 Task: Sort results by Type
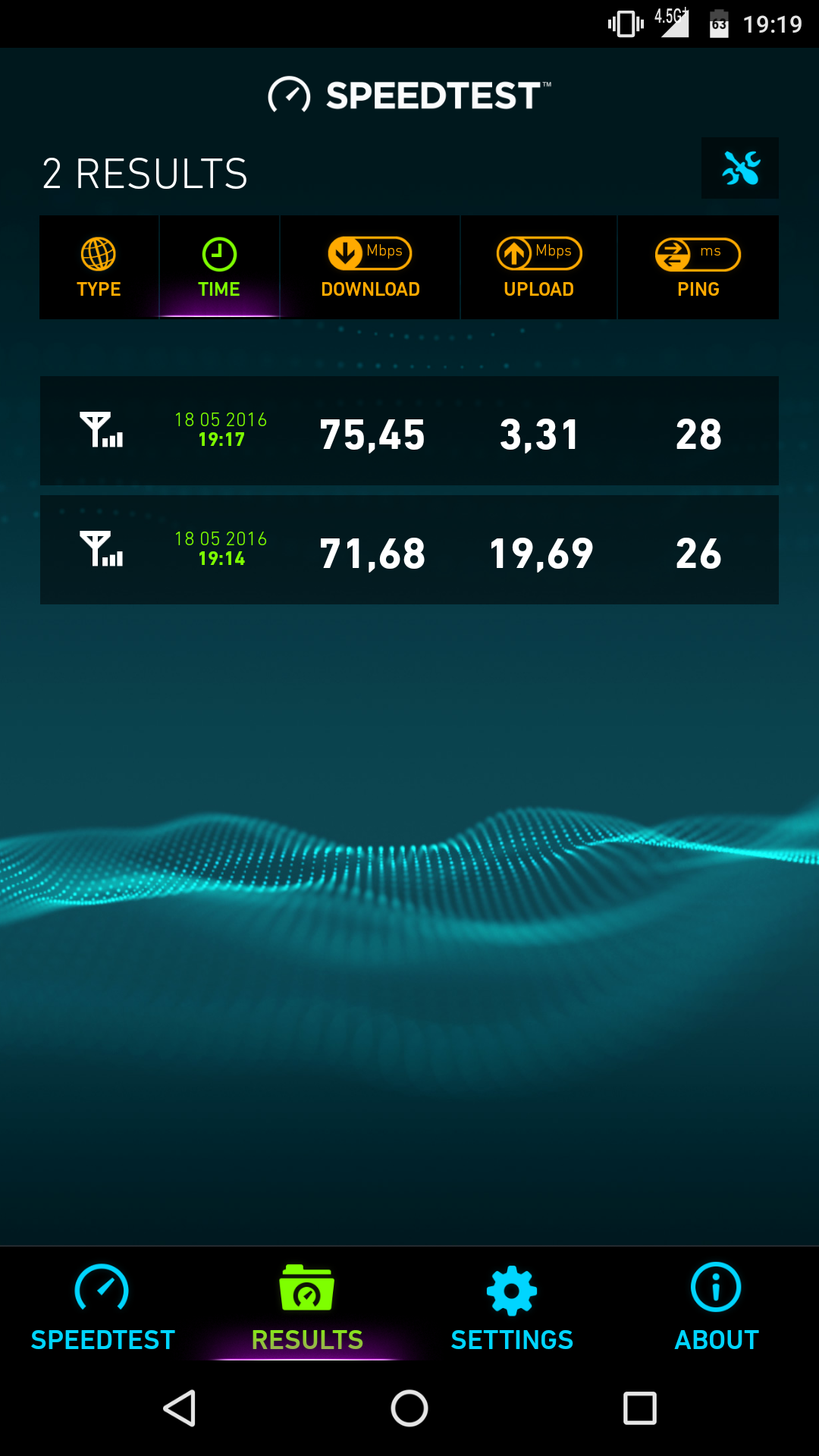coord(99,267)
